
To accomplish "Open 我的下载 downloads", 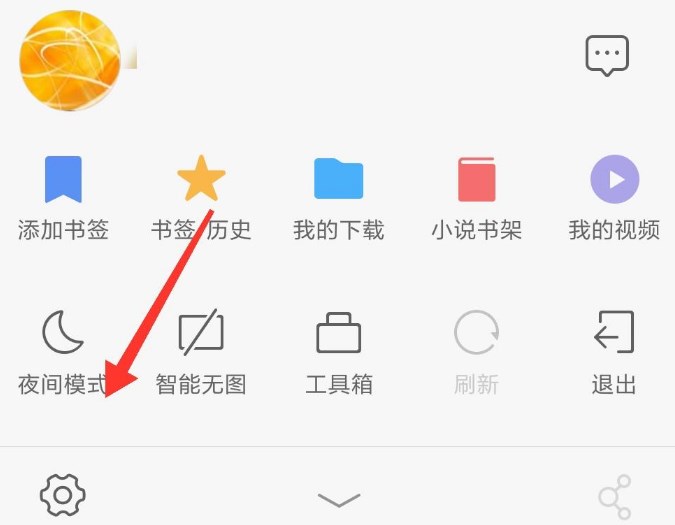I will tap(338, 199).
